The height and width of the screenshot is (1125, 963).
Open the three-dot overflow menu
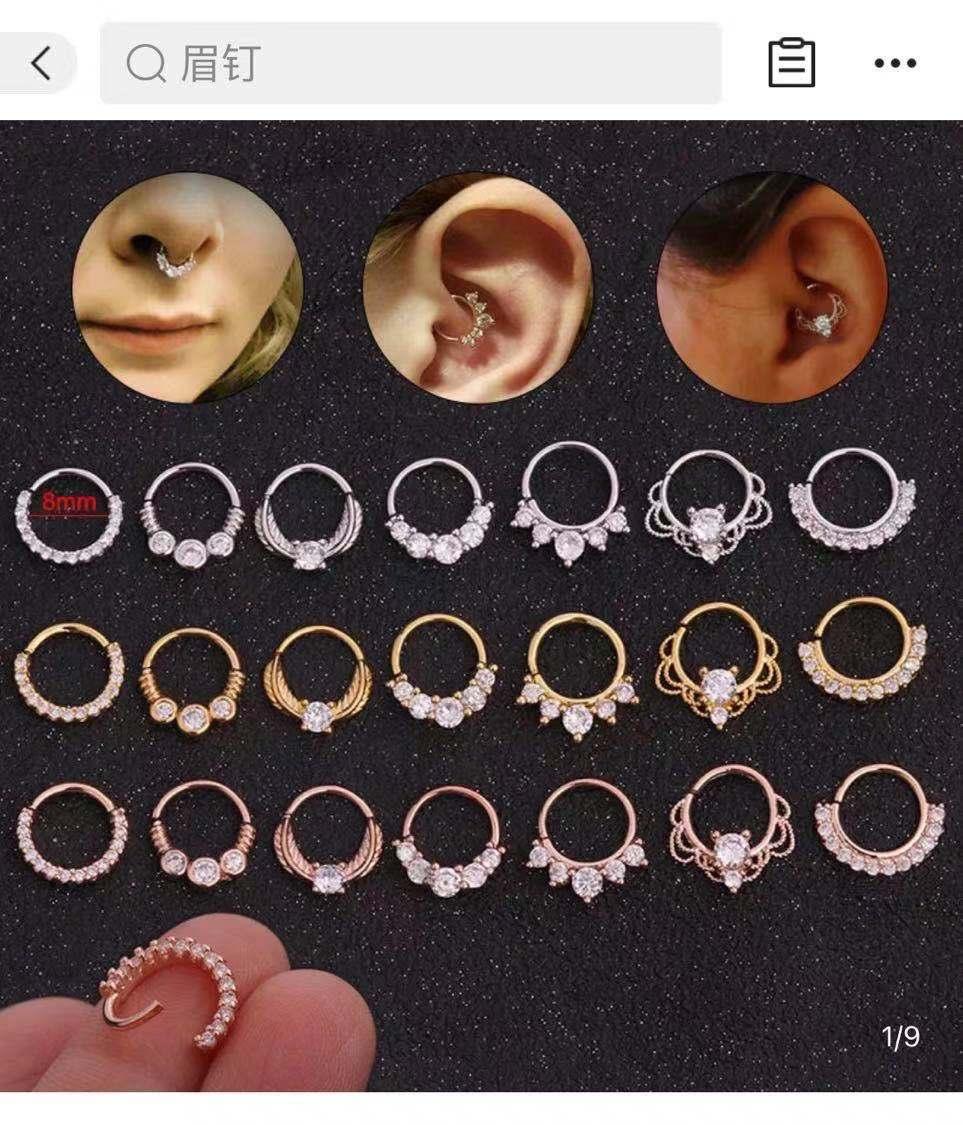pos(894,63)
